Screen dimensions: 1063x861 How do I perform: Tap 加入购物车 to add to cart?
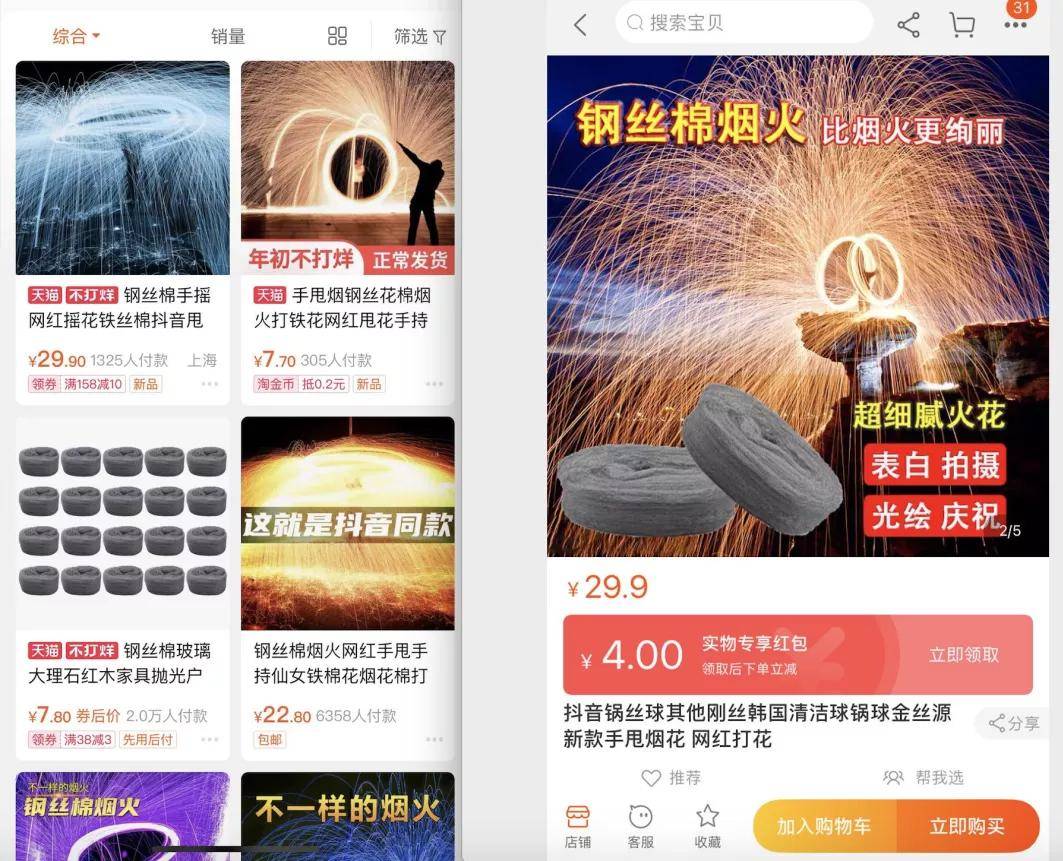(823, 826)
